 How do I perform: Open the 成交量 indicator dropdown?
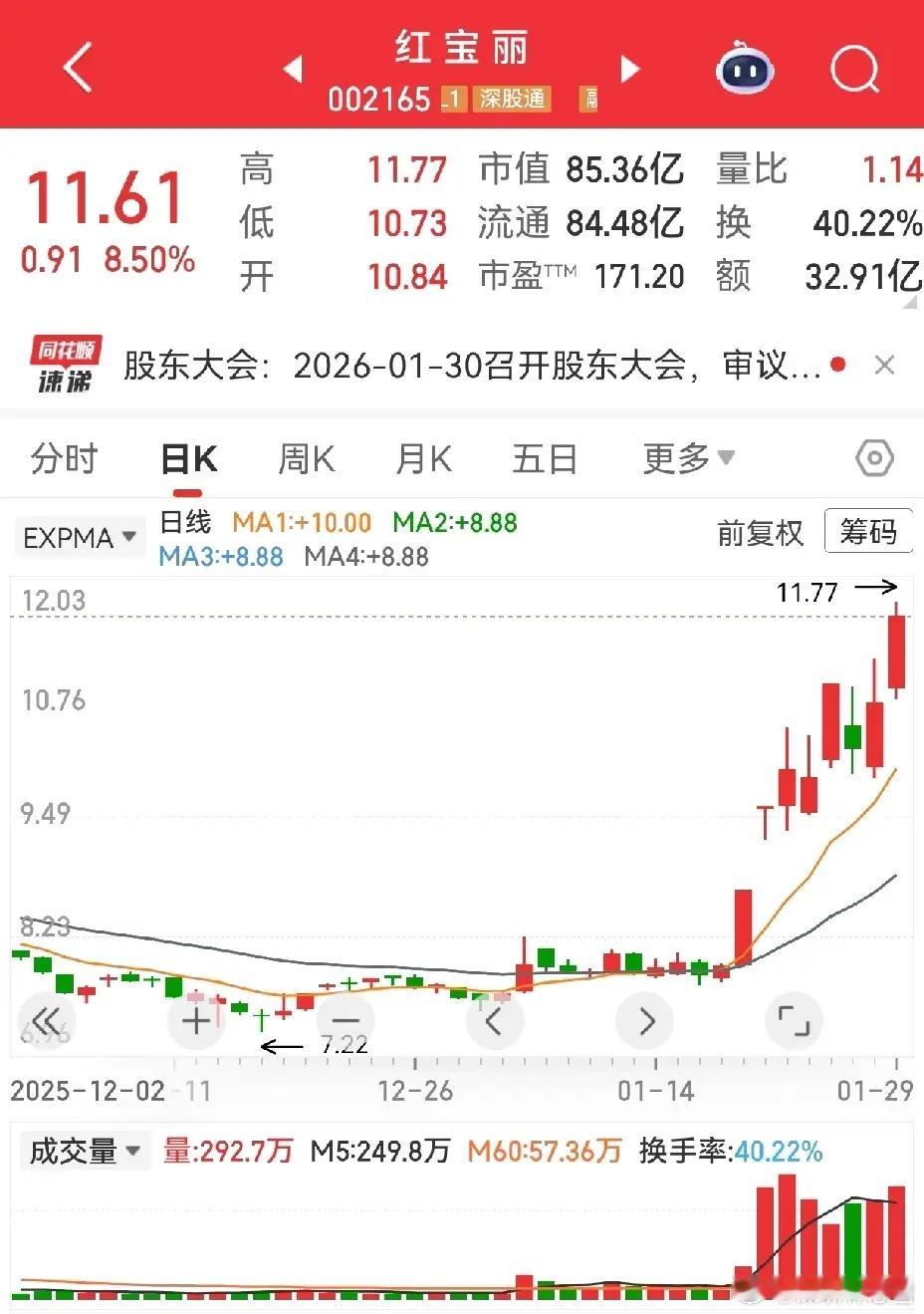(x=85, y=1152)
